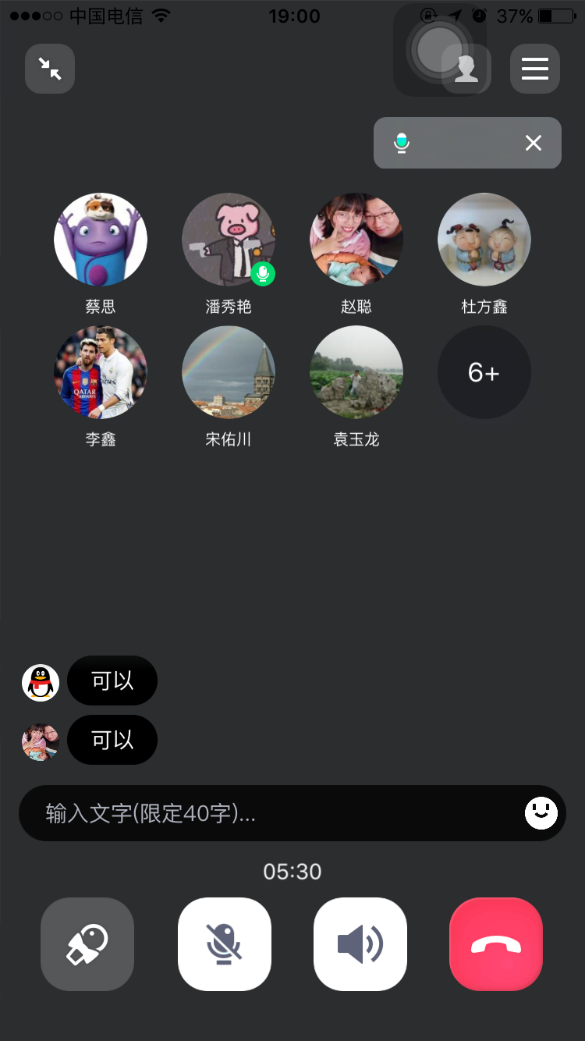585x1041 pixels.
Task: Tap the AssistiveTouch floating button
Action: click(436, 50)
